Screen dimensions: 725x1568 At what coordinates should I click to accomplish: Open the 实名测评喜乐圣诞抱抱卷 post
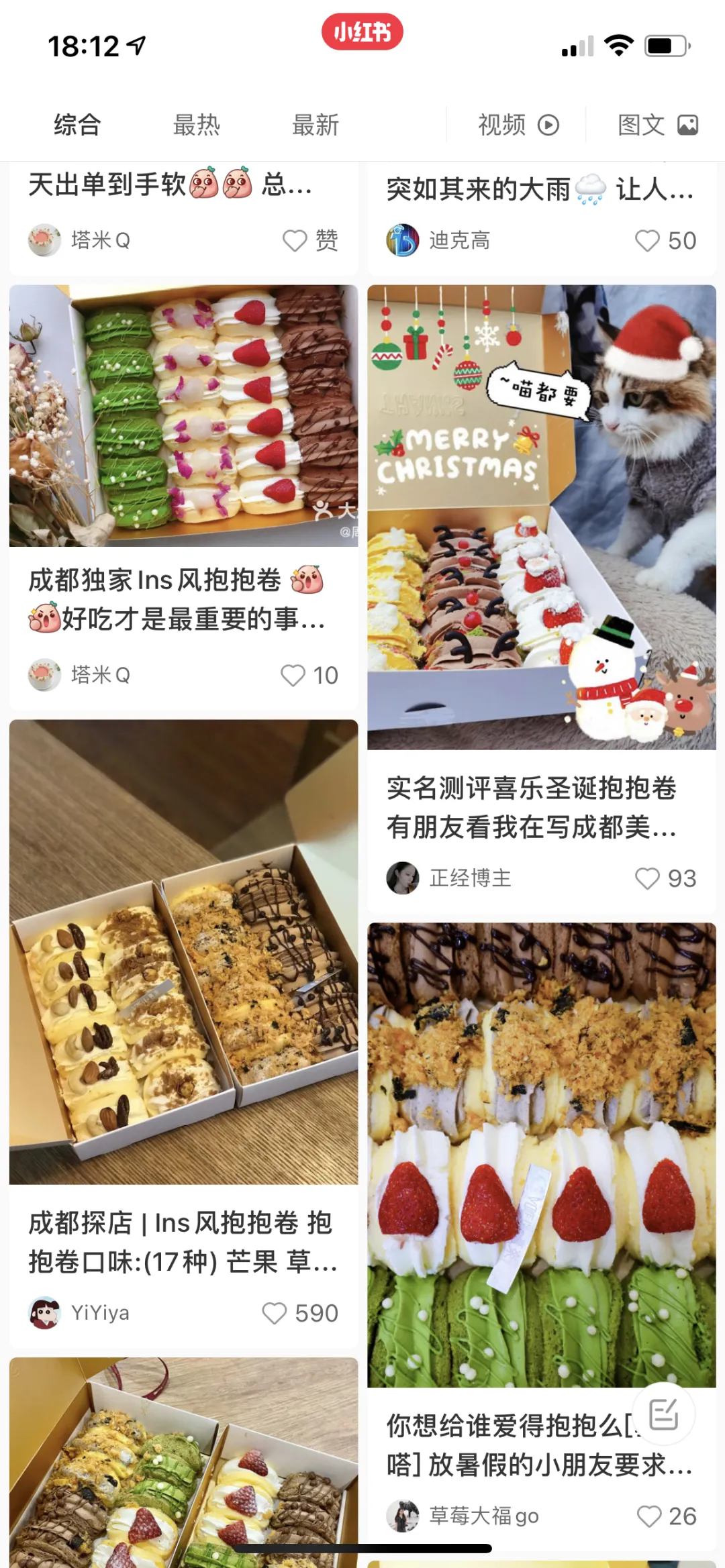(x=541, y=517)
